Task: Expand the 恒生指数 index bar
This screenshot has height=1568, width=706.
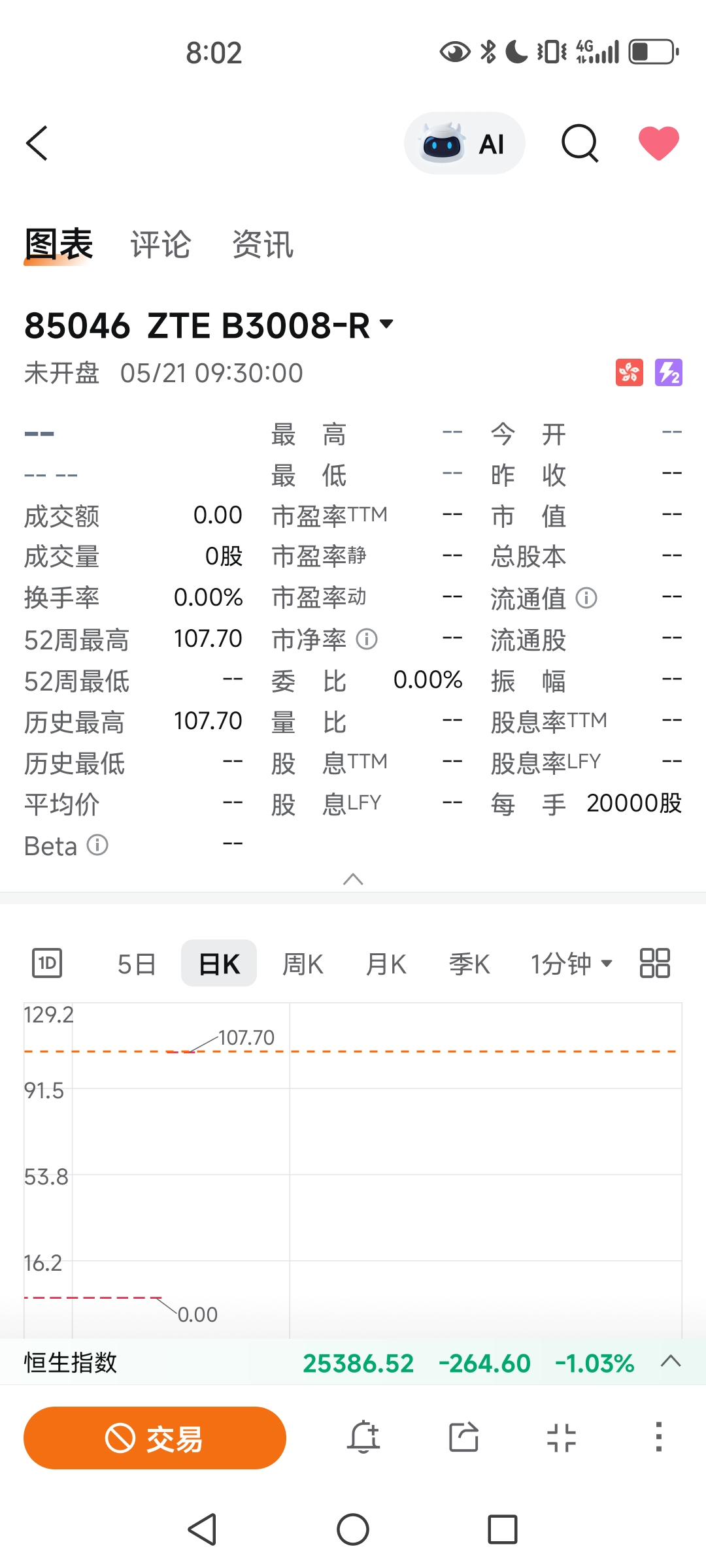Action: point(671,1362)
